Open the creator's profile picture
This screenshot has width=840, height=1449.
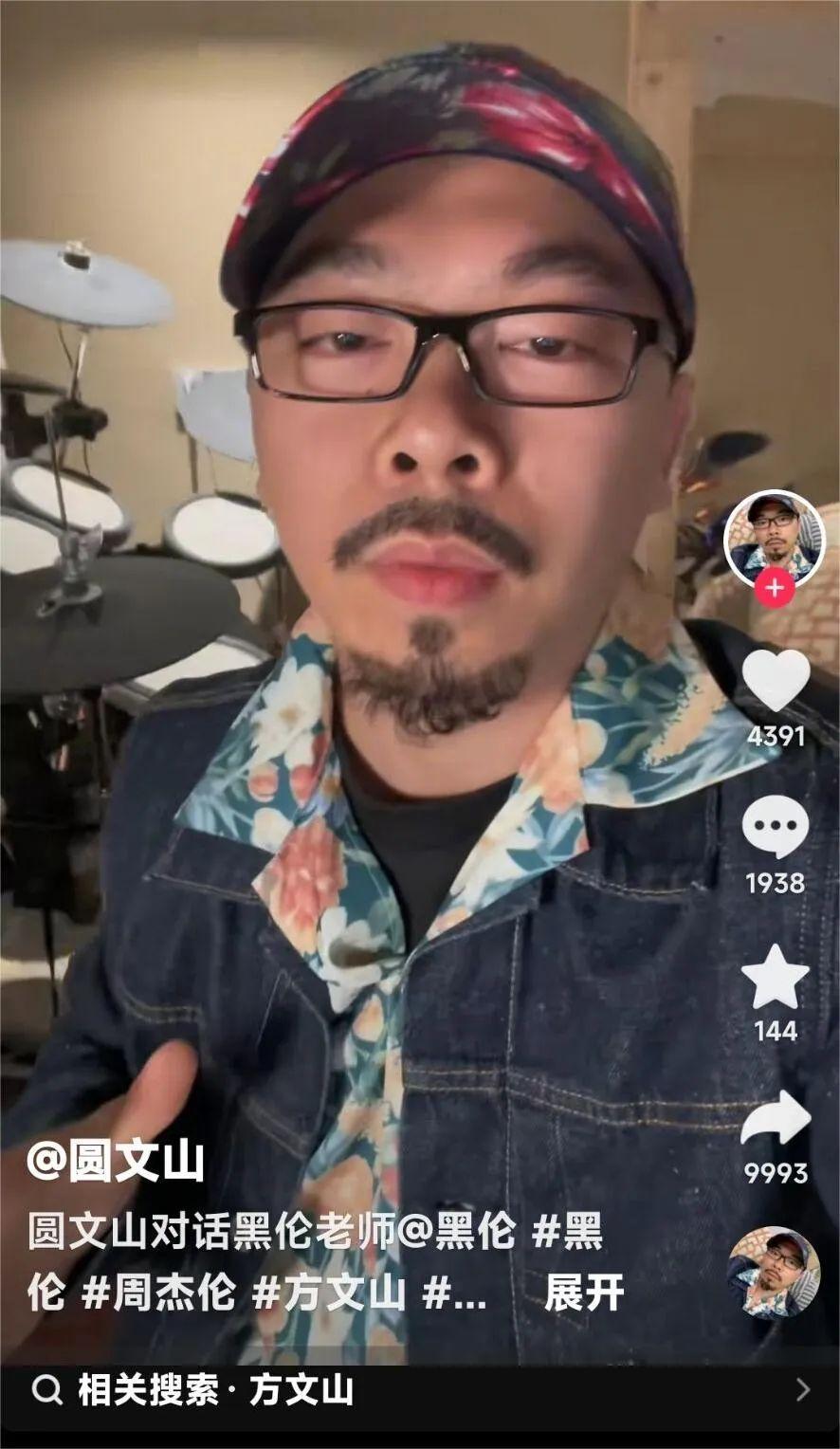click(x=775, y=535)
